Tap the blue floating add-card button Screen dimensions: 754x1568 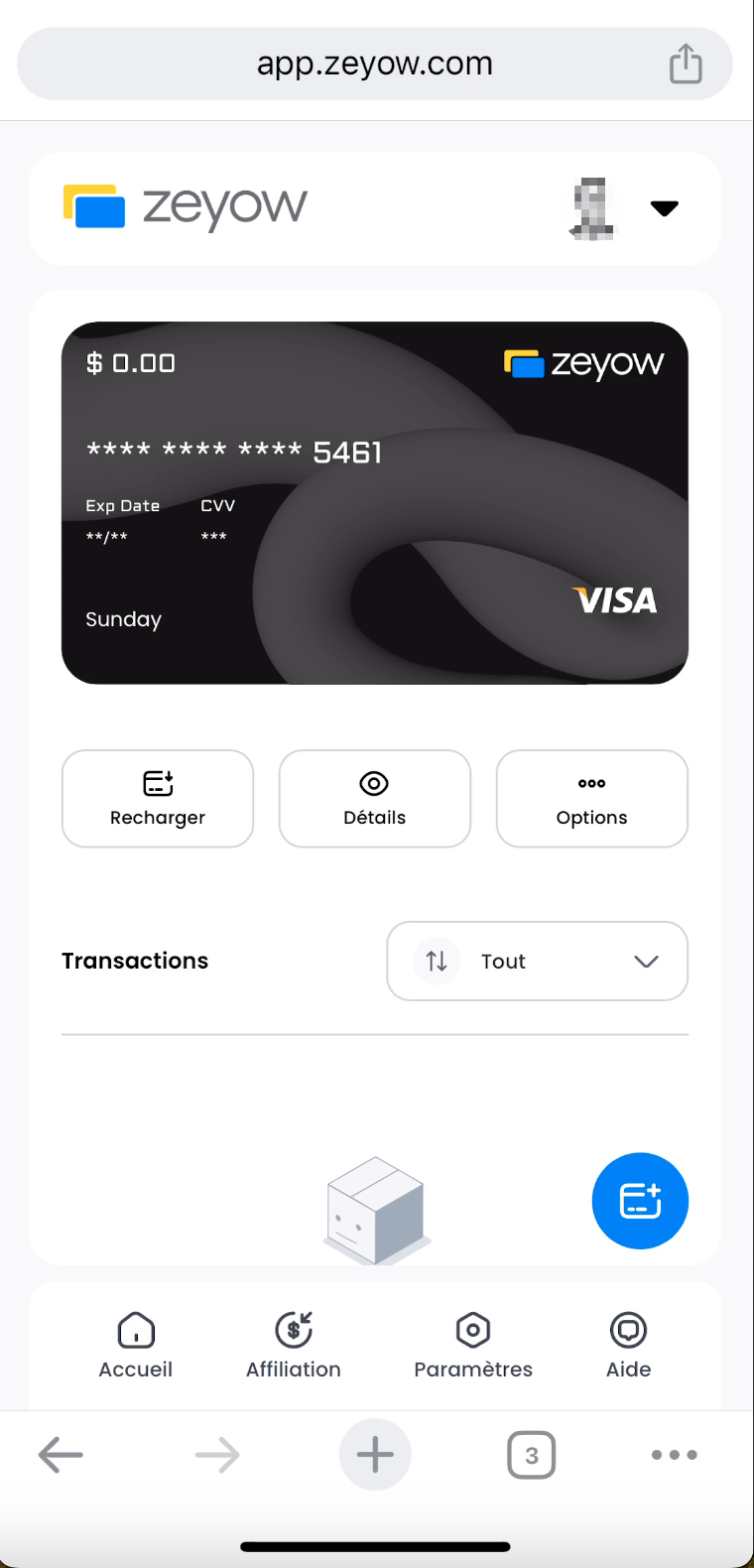[640, 1201]
